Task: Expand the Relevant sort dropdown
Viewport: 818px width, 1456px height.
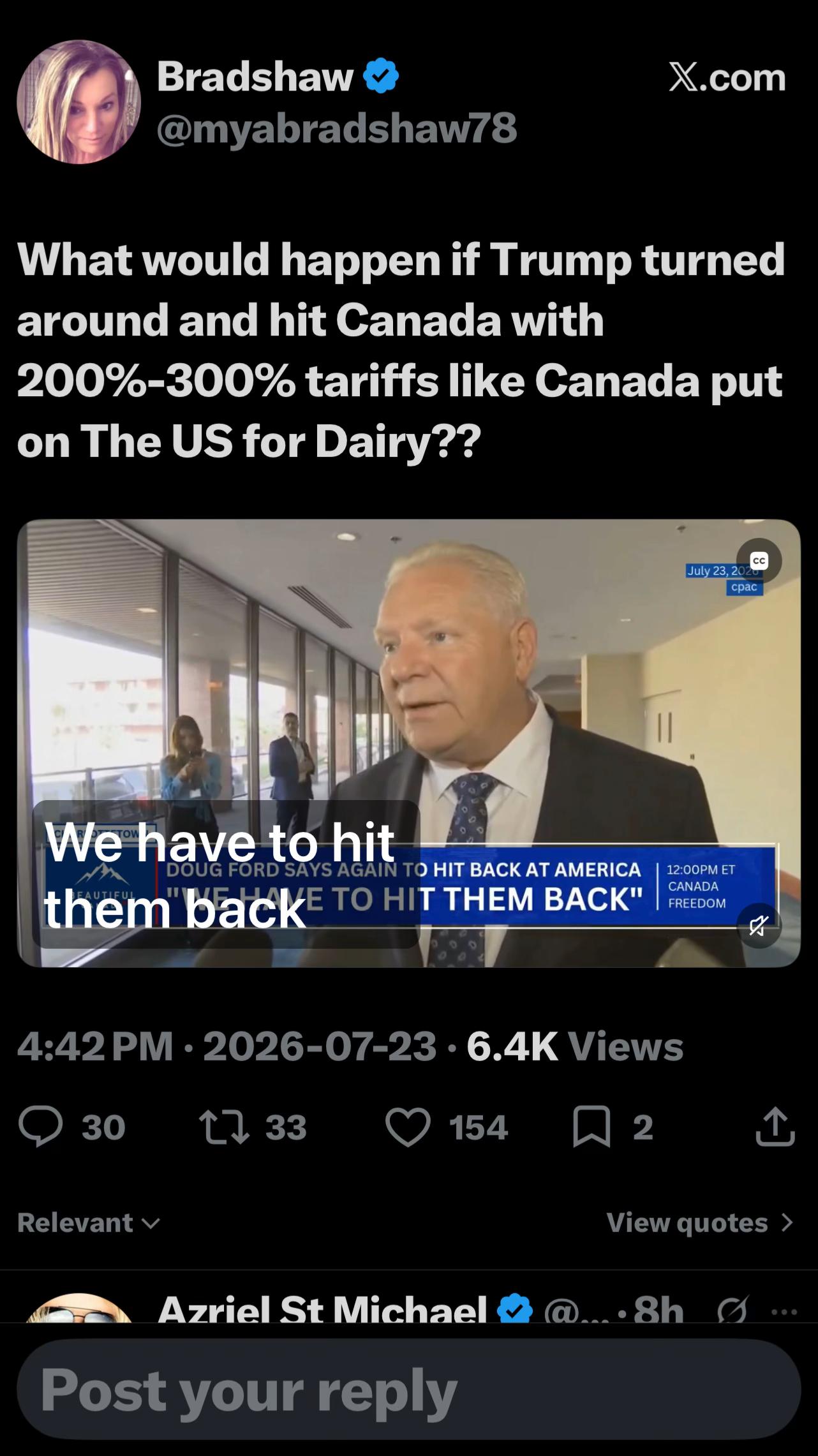Action: (88, 1223)
